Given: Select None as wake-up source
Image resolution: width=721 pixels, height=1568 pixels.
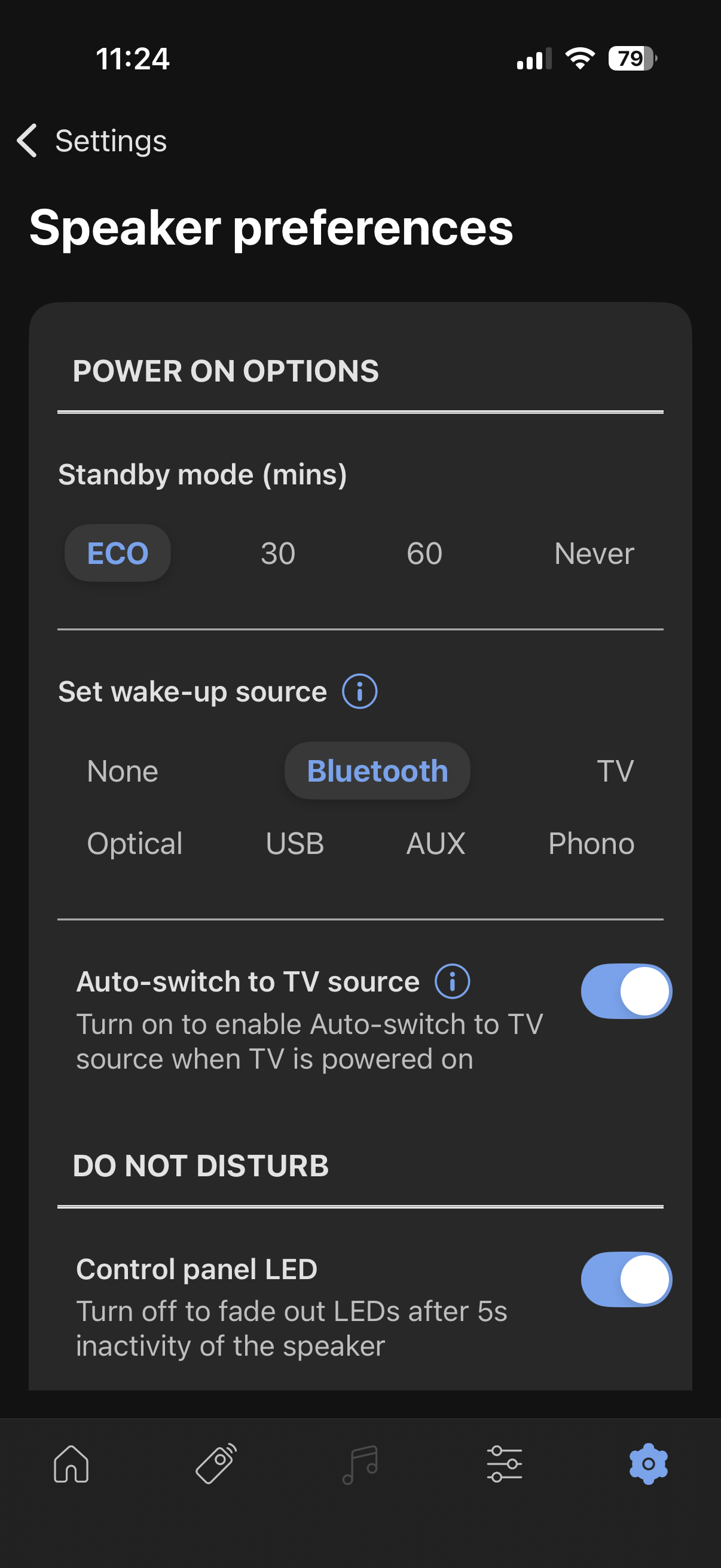Looking at the screenshot, I should tap(123, 771).
